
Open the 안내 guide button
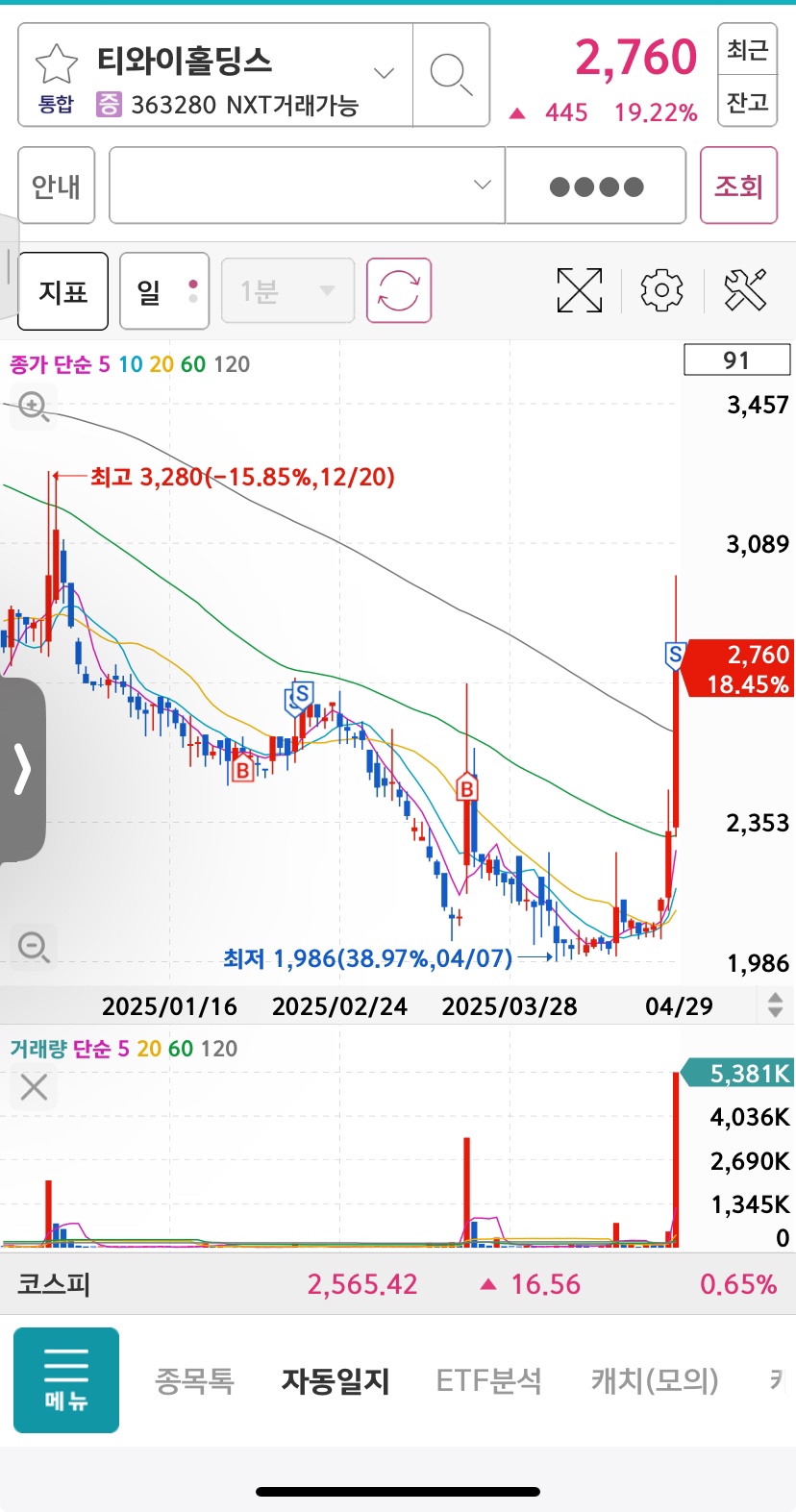point(57,186)
